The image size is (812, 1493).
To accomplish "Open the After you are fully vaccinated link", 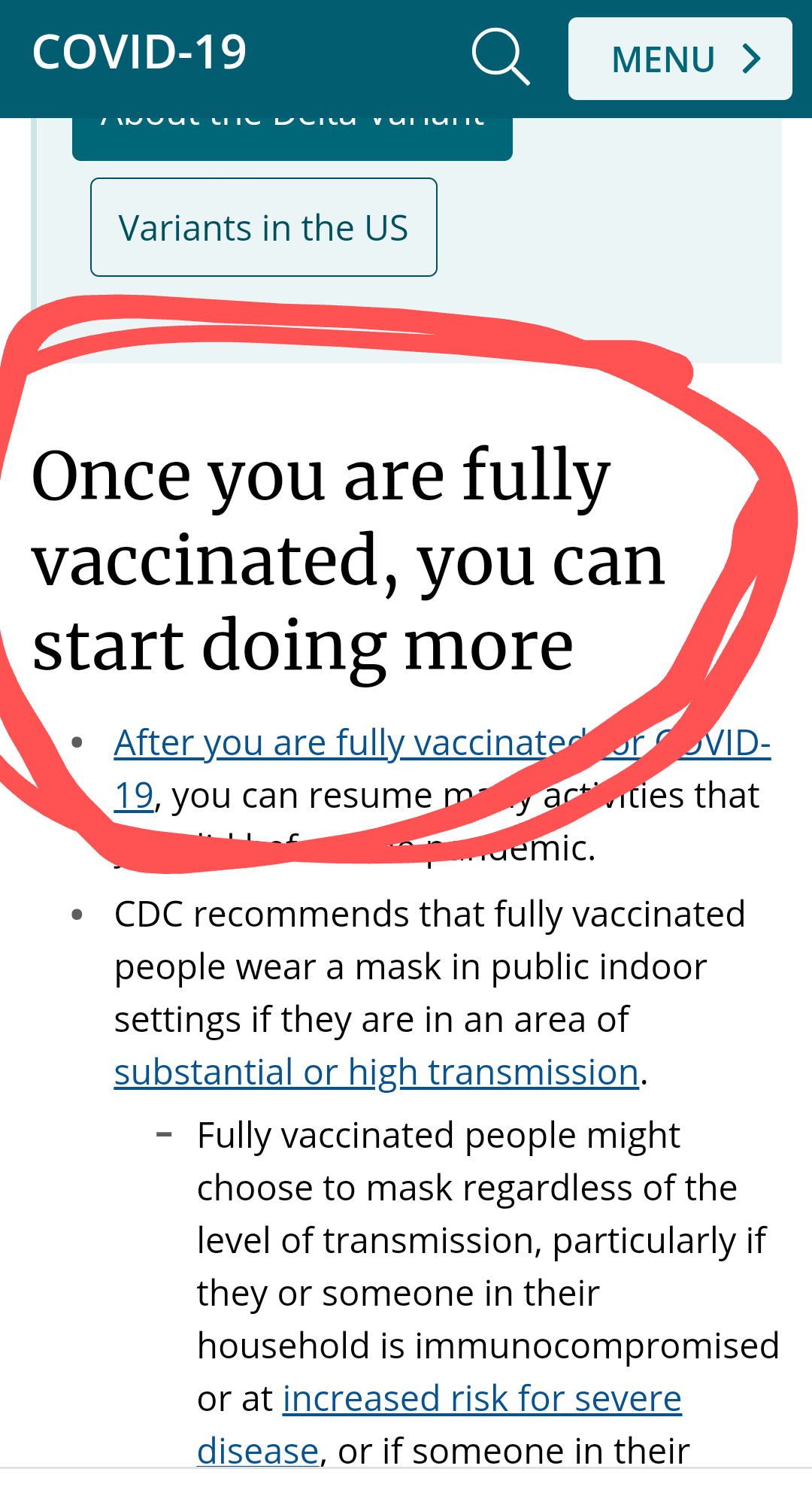I will (x=442, y=769).
